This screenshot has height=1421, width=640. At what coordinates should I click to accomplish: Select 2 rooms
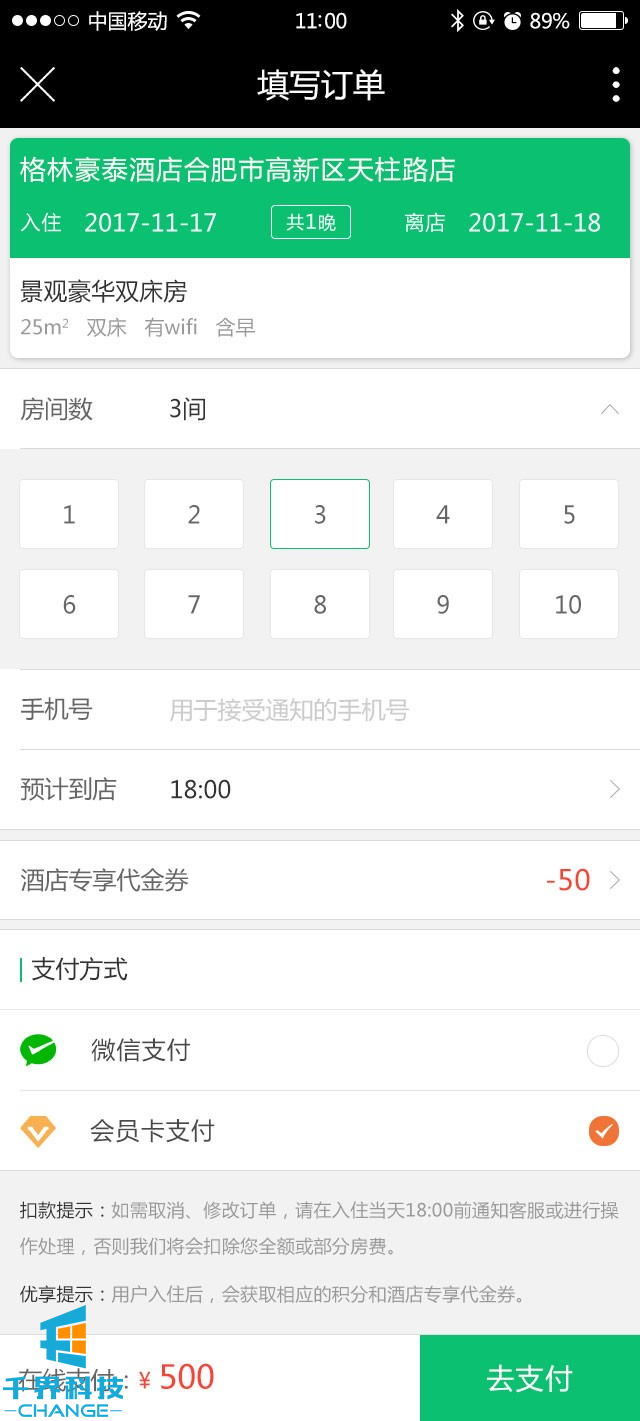194,514
